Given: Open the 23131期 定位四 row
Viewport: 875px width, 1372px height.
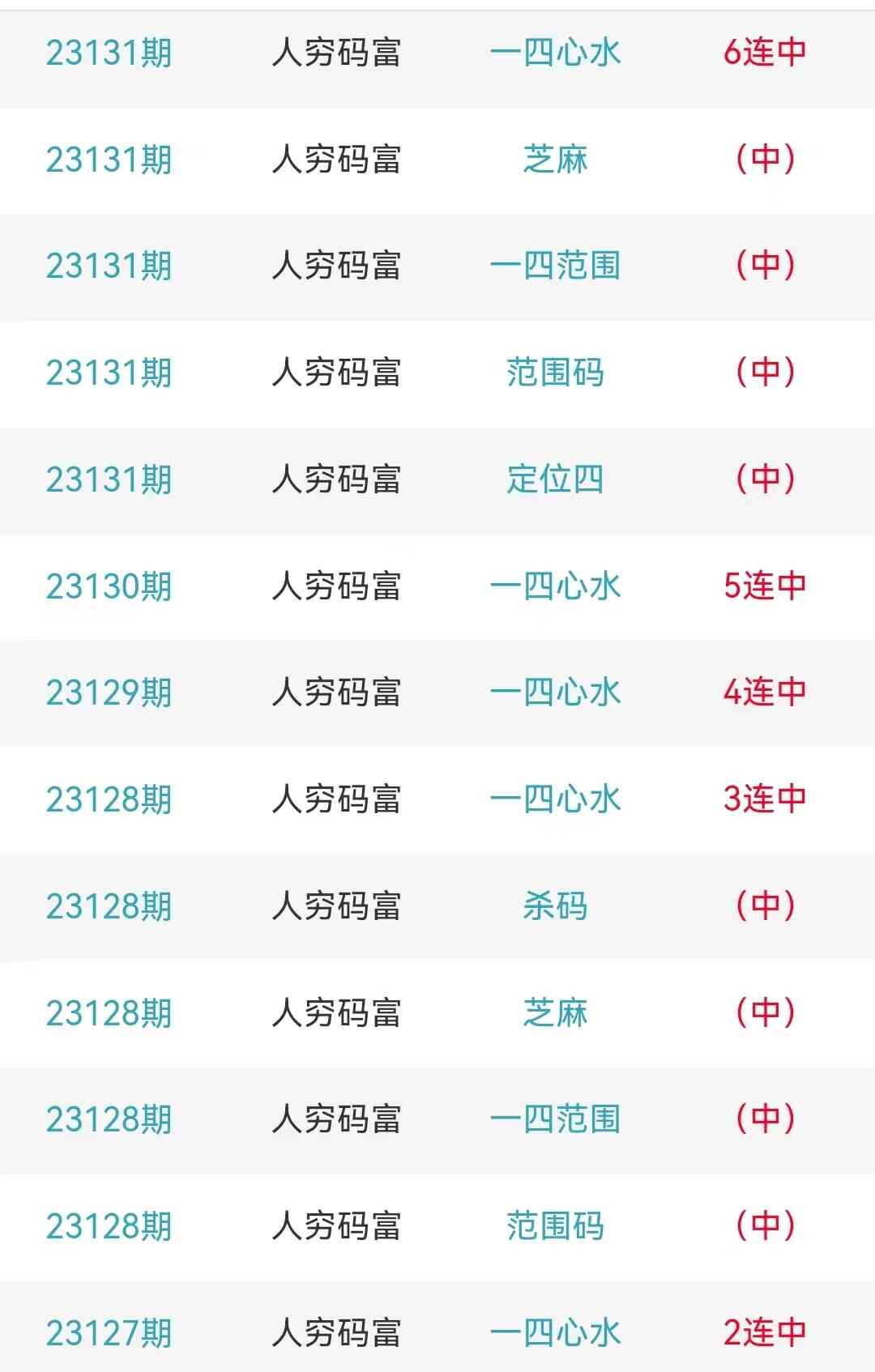Looking at the screenshot, I should (555, 479).
